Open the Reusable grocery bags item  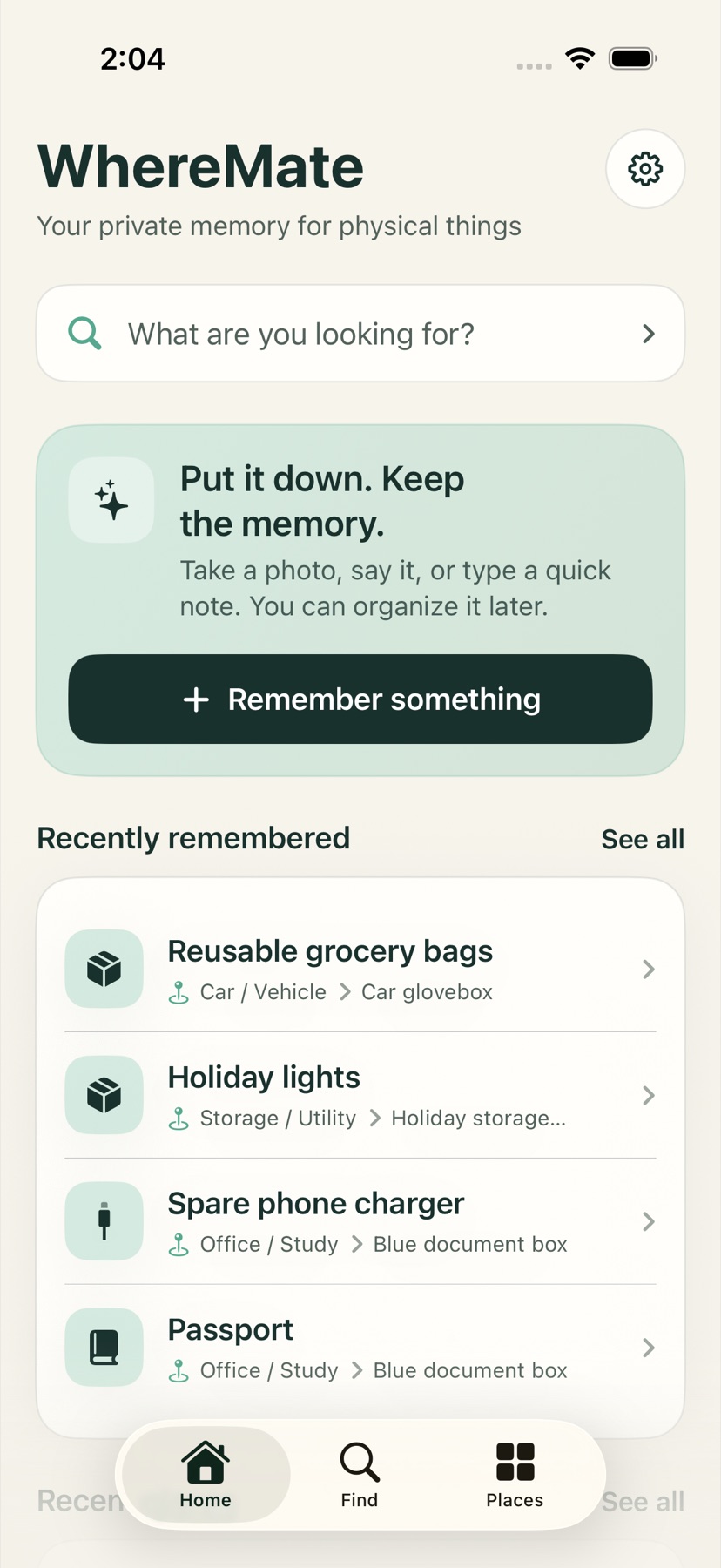pos(360,969)
